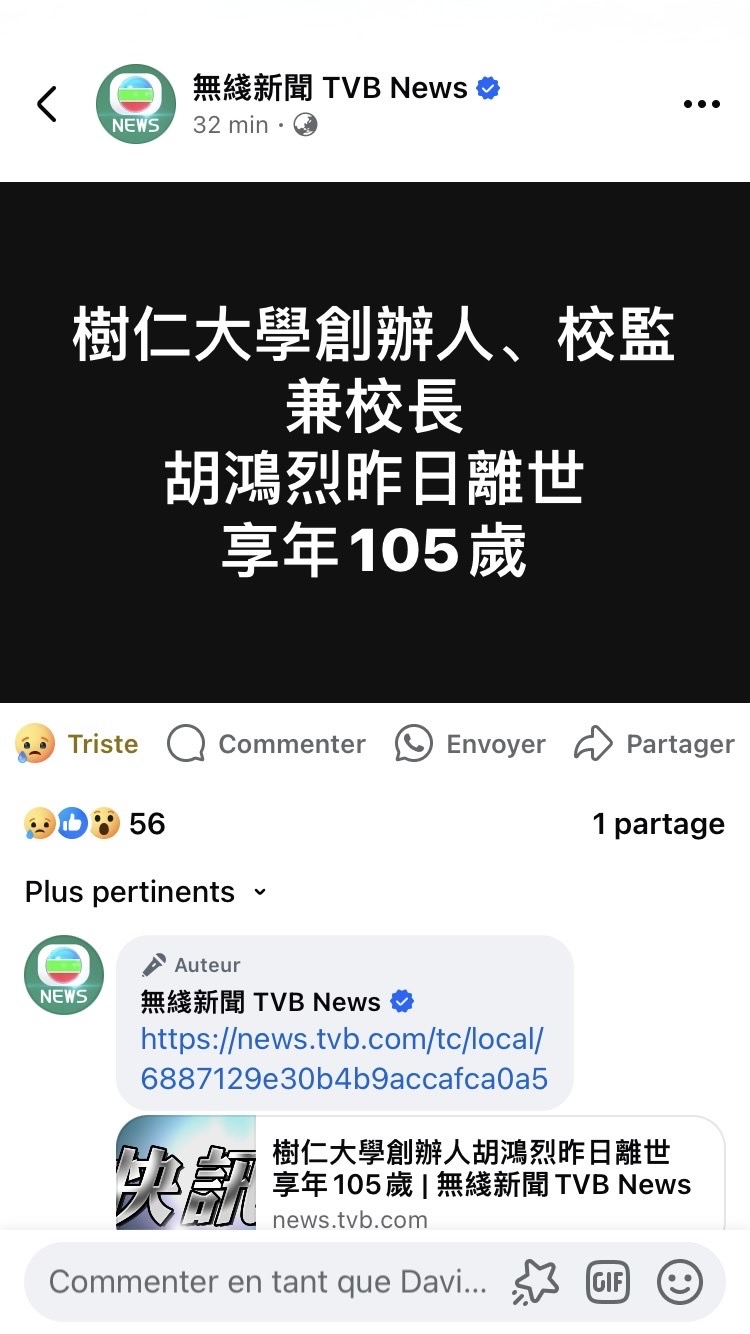View who shared via 1 partage
Screen dimensions: 750x1334
[658, 824]
